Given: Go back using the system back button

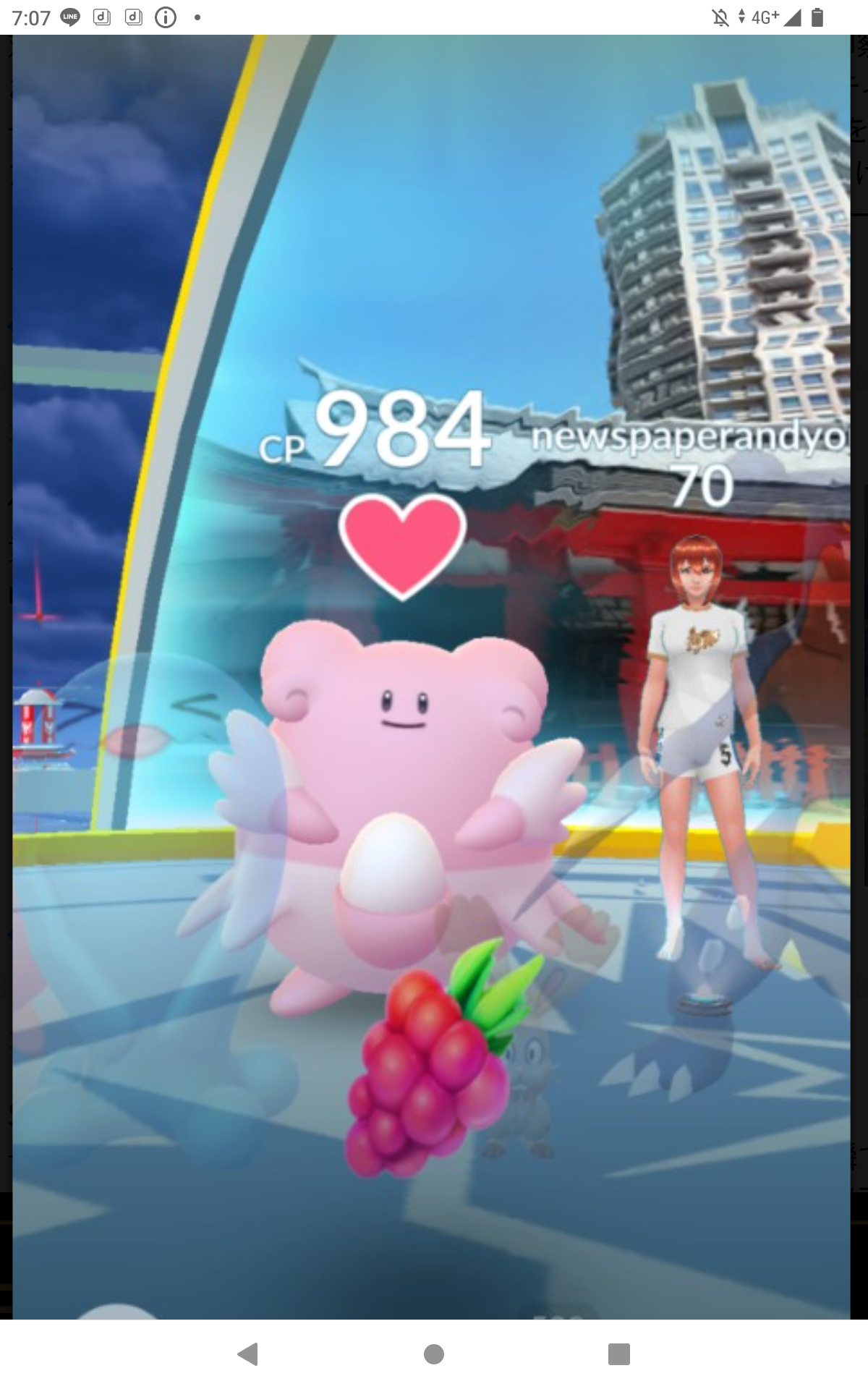Looking at the screenshot, I should tap(248, 1354).
